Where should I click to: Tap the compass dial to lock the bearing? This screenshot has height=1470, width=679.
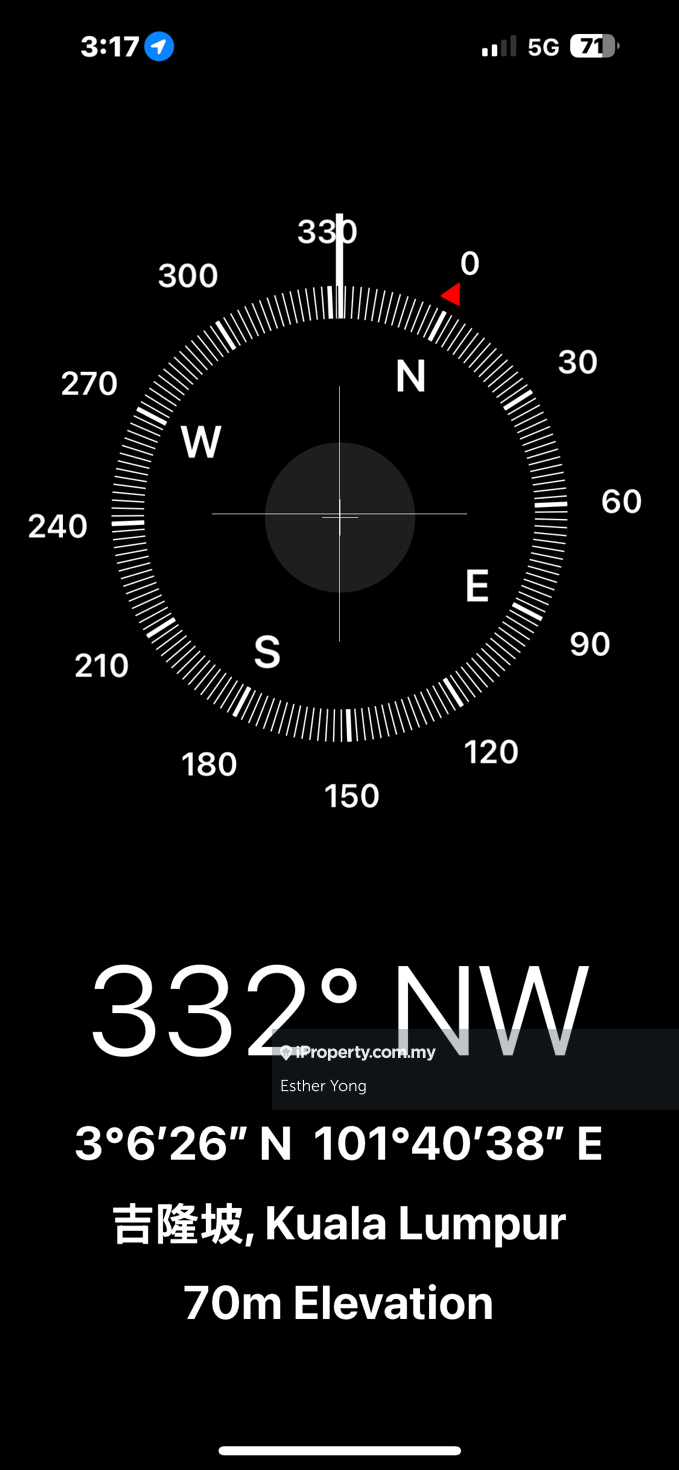pos(339,516)
